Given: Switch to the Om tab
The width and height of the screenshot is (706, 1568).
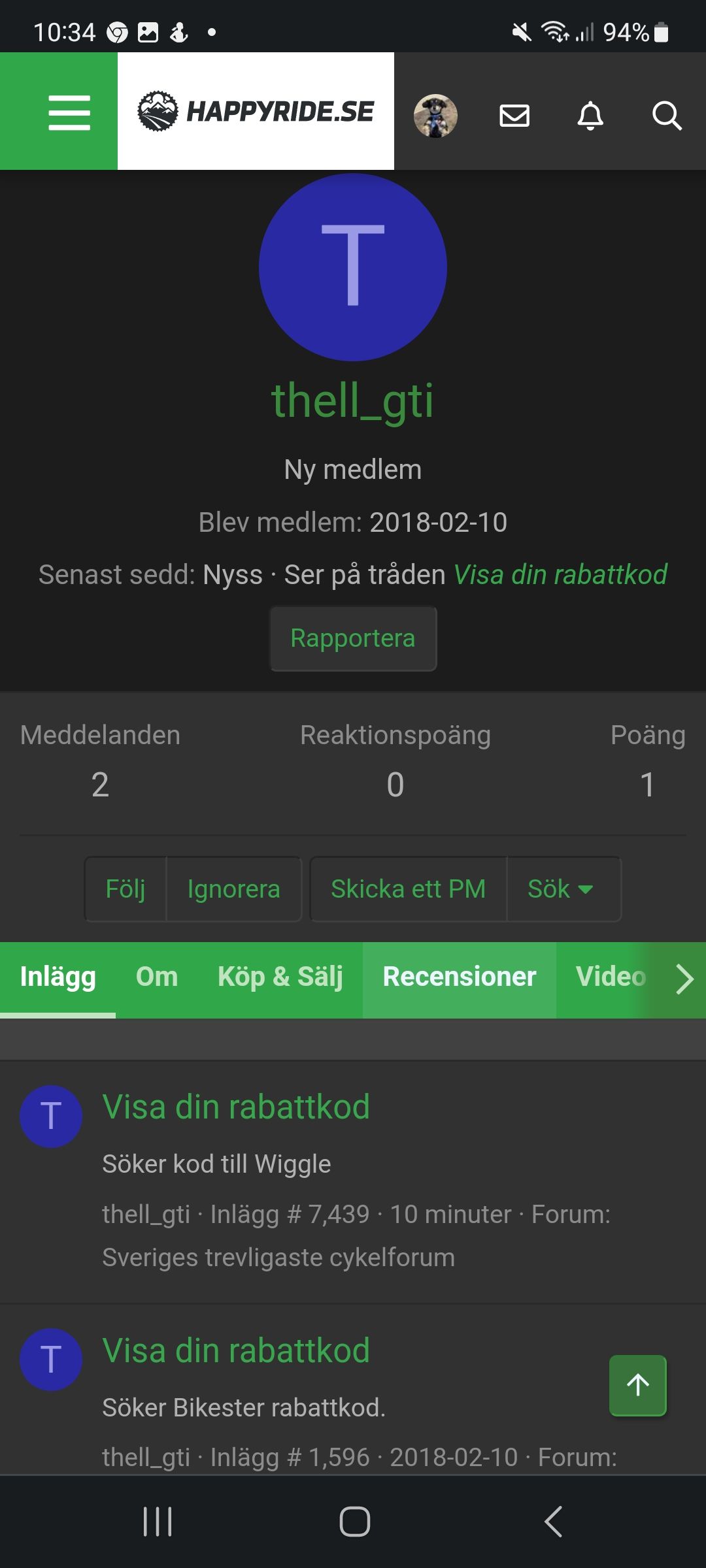Looking at the screenshot, I should tap(157, 977).
